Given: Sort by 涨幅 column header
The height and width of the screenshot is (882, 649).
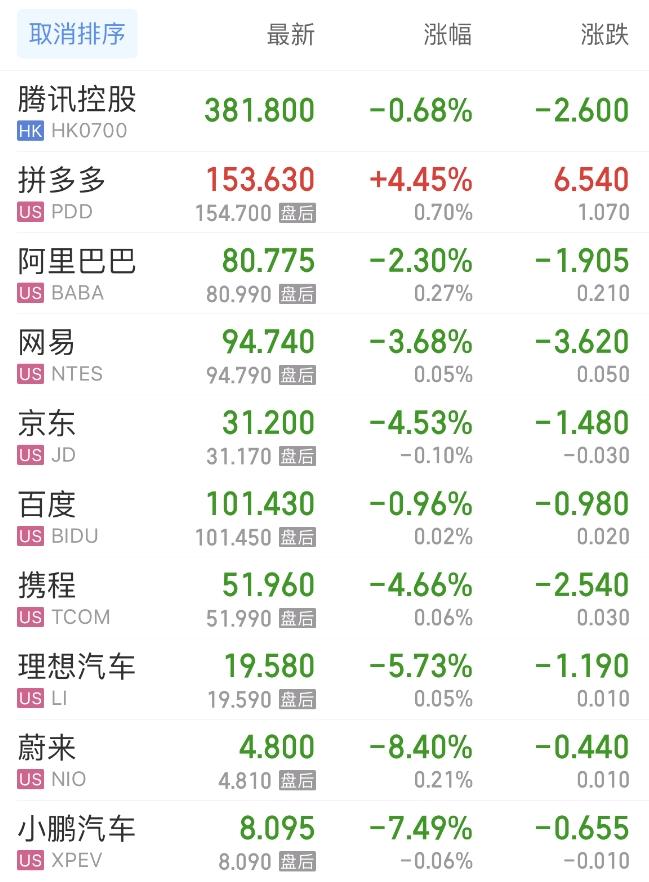Looking at the screenshot, I should pos(447,35).
